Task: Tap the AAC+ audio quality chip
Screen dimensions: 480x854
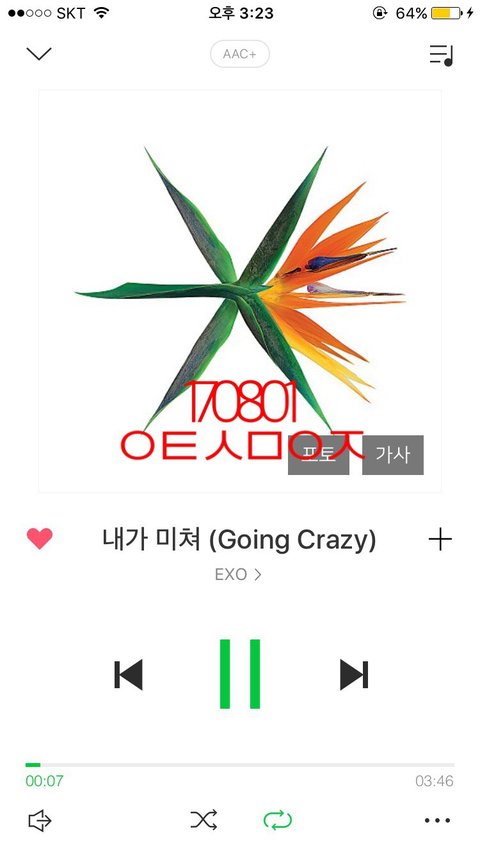Action: click(x=240, y=54)
